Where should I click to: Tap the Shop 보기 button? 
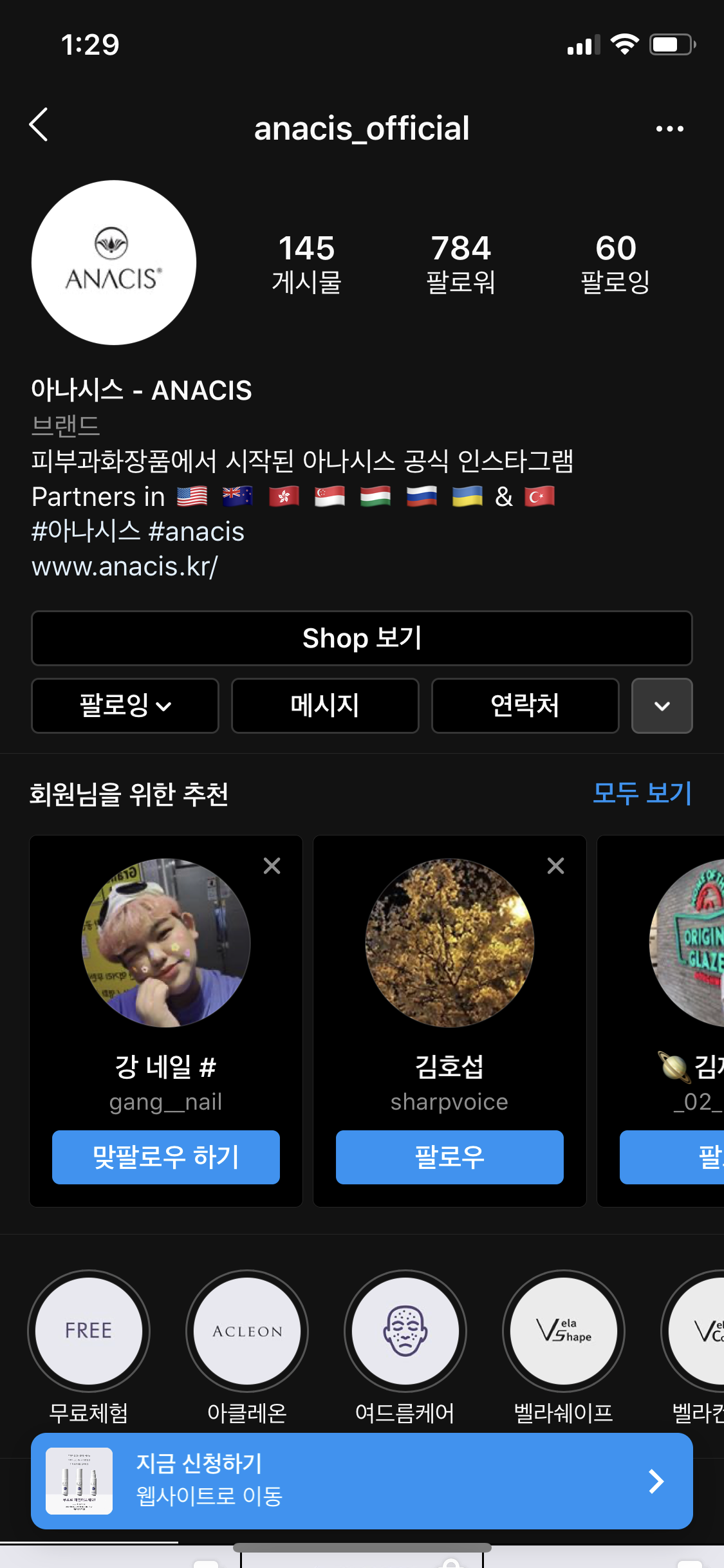(x=362, y=638)
